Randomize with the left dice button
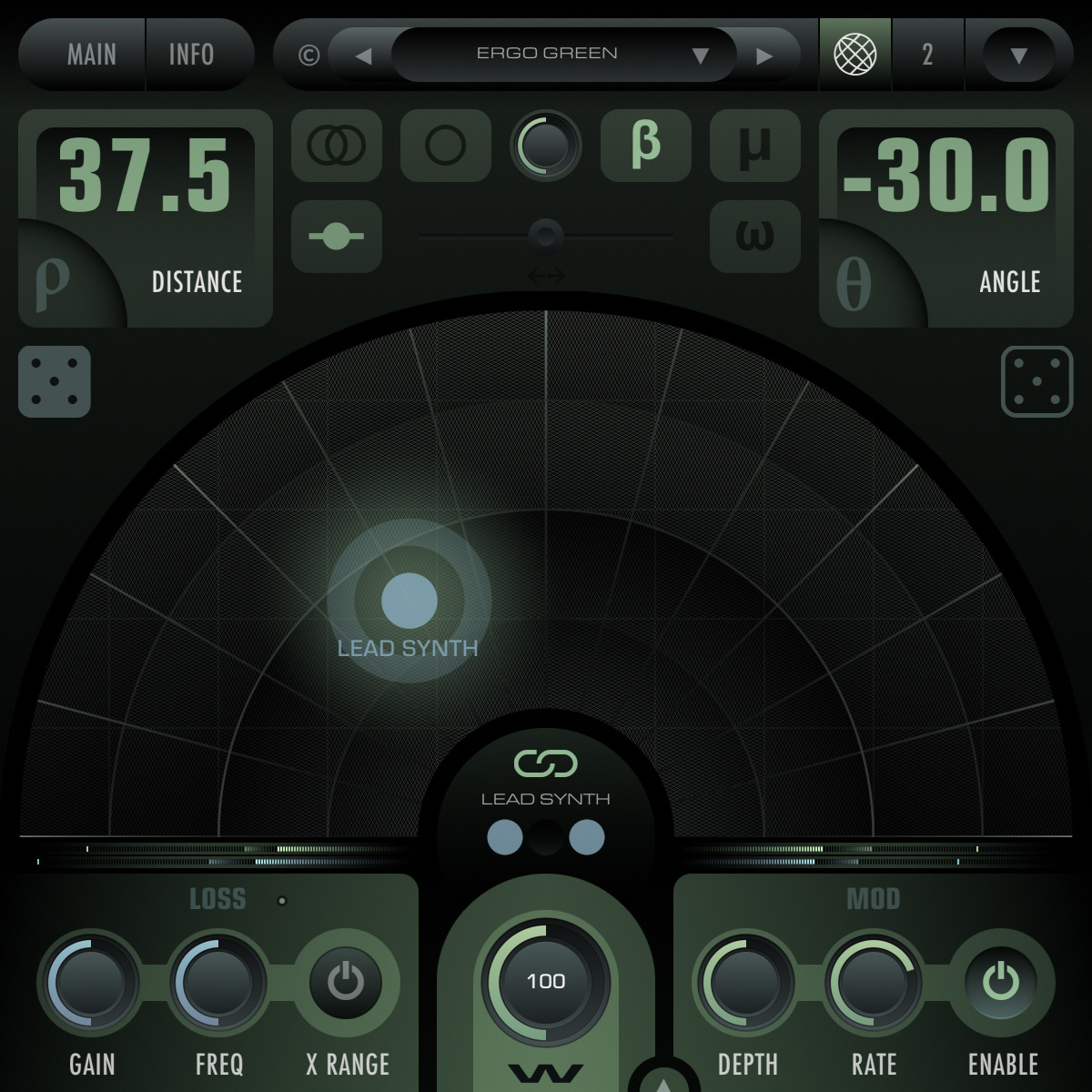This screenshot has width=1092, height=1092. [x=55, y=381]
